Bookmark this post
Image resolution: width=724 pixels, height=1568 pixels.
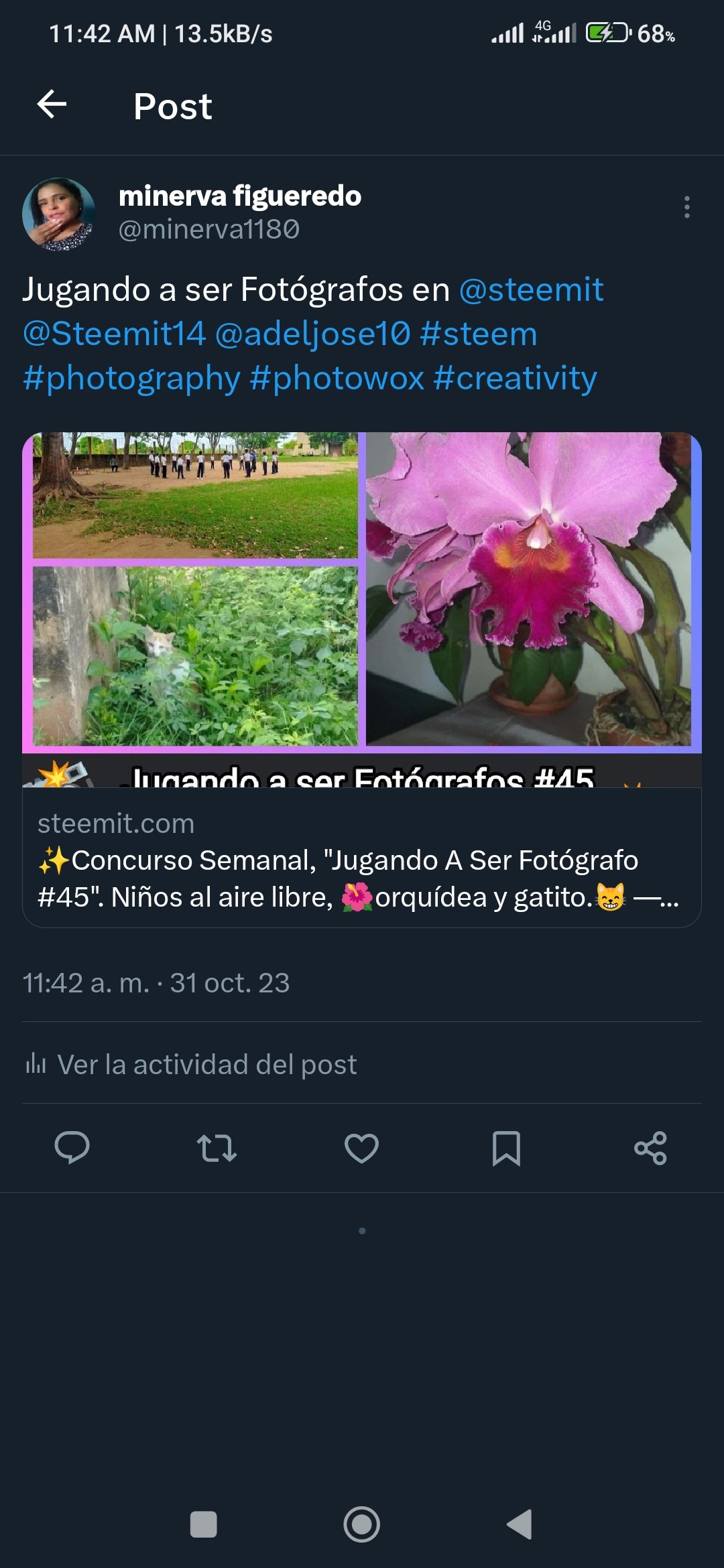(x=506, y=1148)
